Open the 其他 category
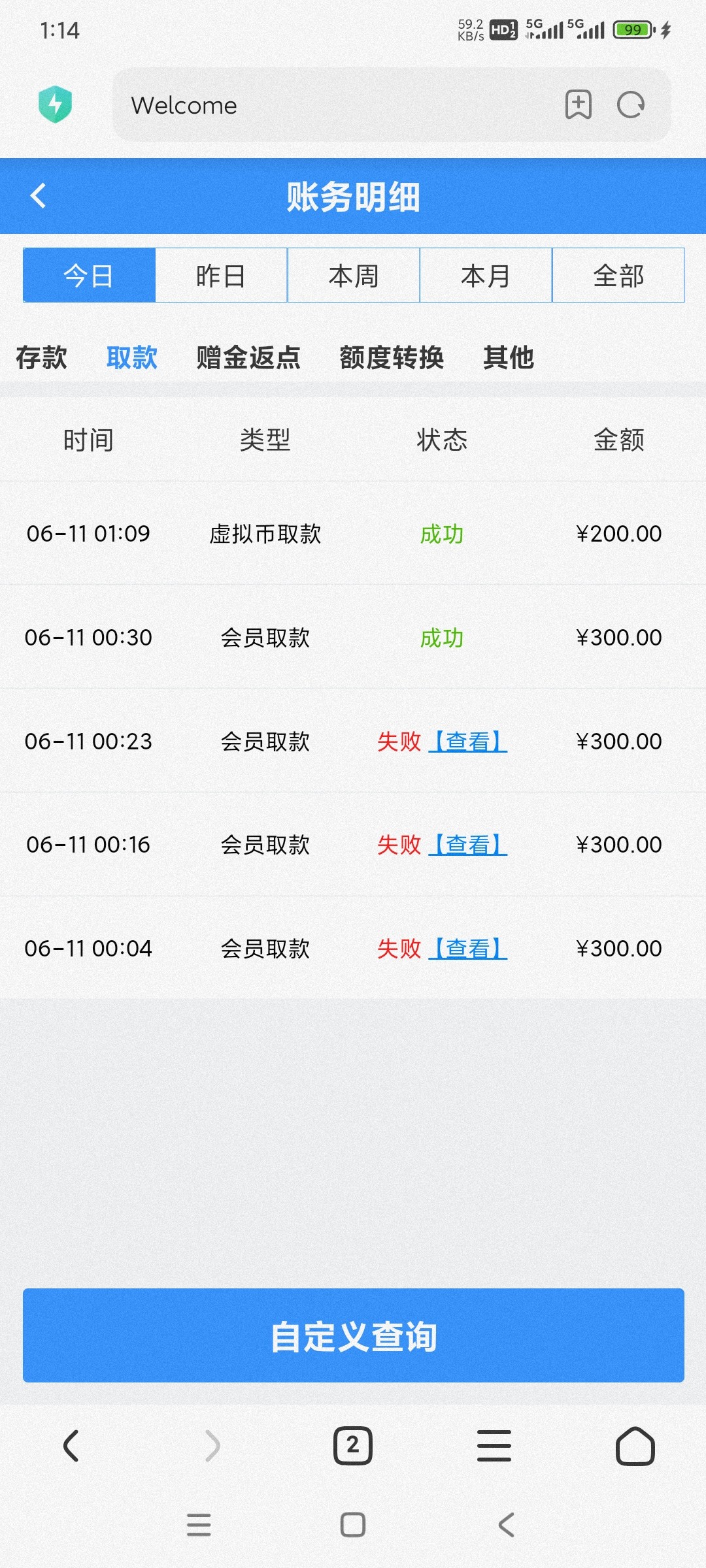Image resolution: width=706 pixels, height=1568 pixels. point(509,357)
